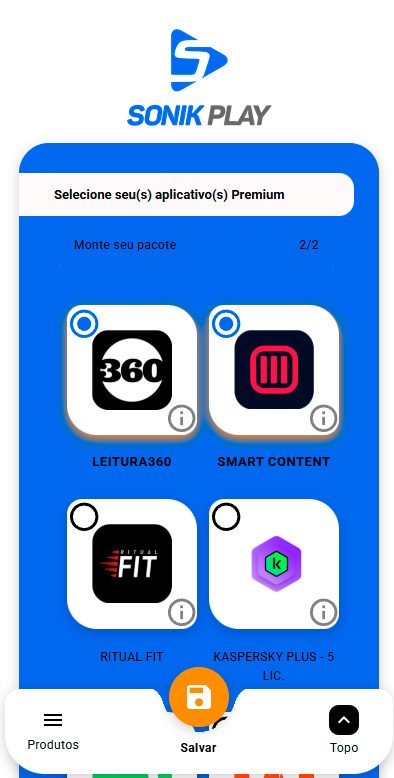Deselect the Leitura360 radio button
The height and width of the screenshot is (778, 394).
tap(84, 324)
